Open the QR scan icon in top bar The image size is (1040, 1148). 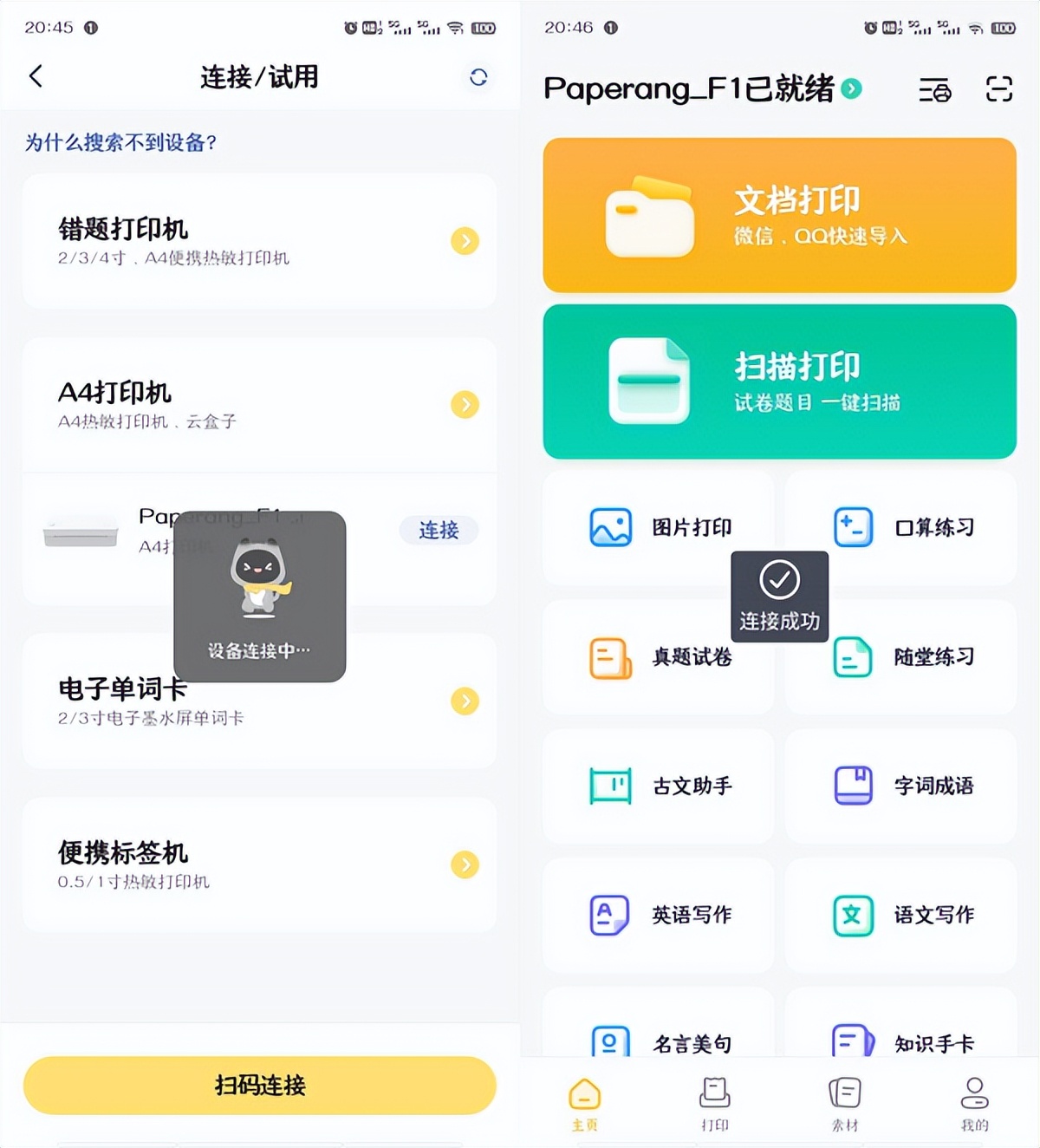pyautogui.click(x=998, y=89)
